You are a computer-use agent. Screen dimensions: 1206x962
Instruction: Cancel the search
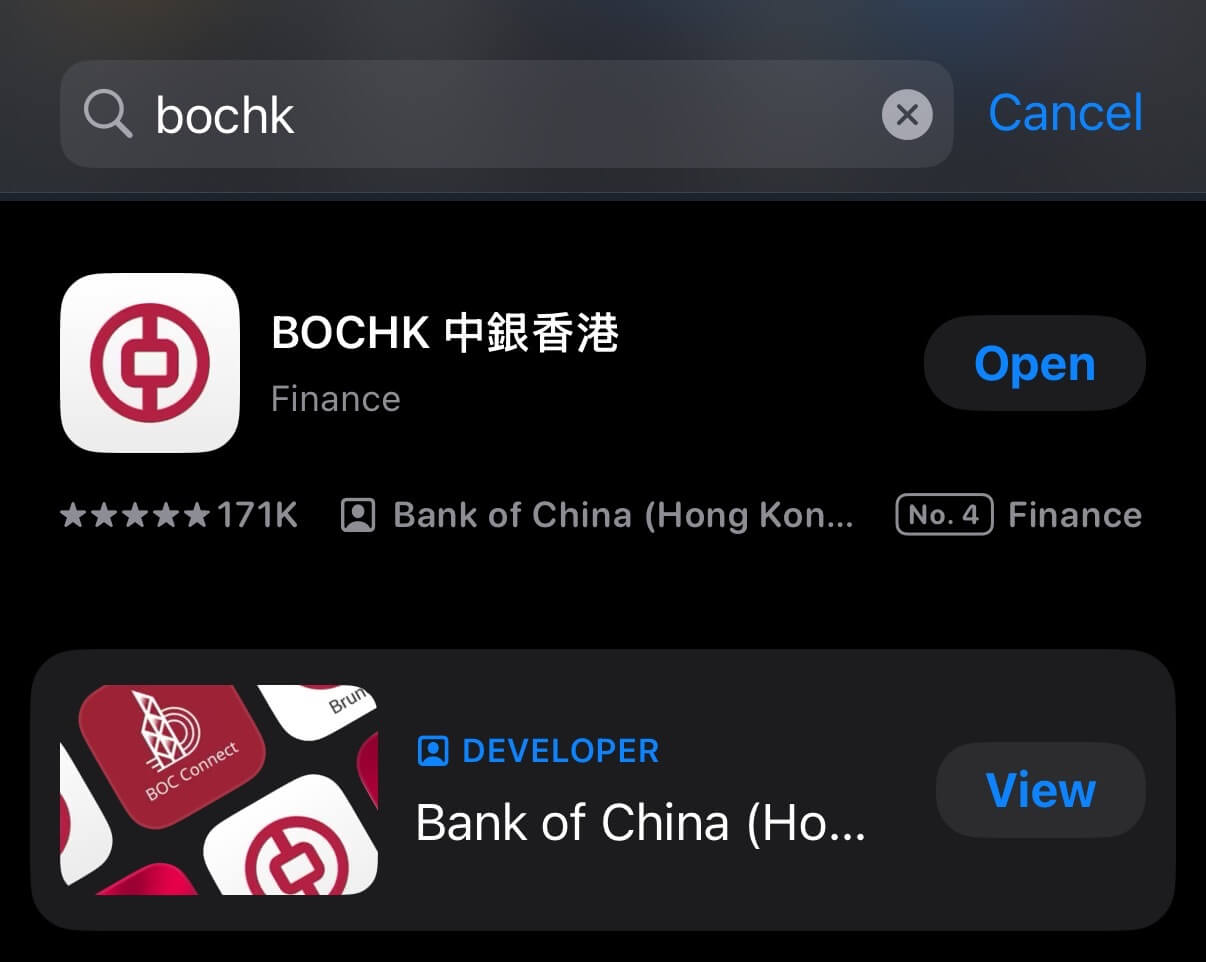point(1065,113)
